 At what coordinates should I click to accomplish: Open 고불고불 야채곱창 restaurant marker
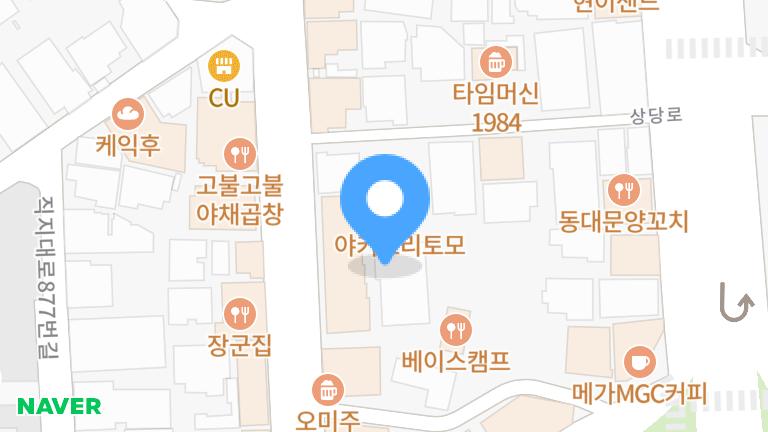coord(240,154)
